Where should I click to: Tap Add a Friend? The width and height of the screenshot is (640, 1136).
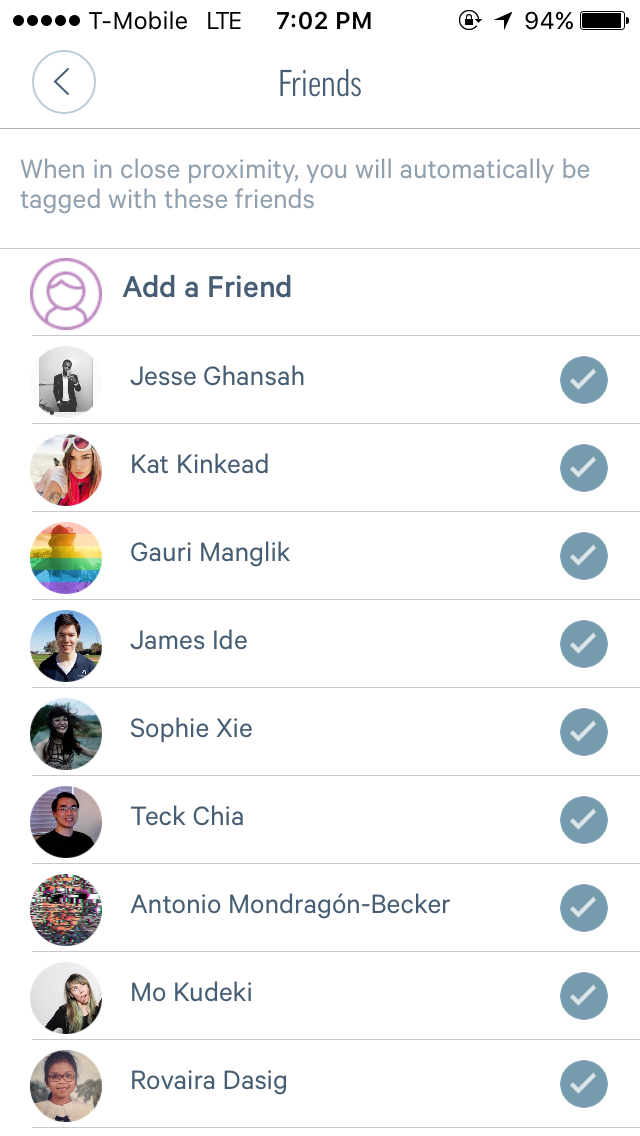(207, 288)
